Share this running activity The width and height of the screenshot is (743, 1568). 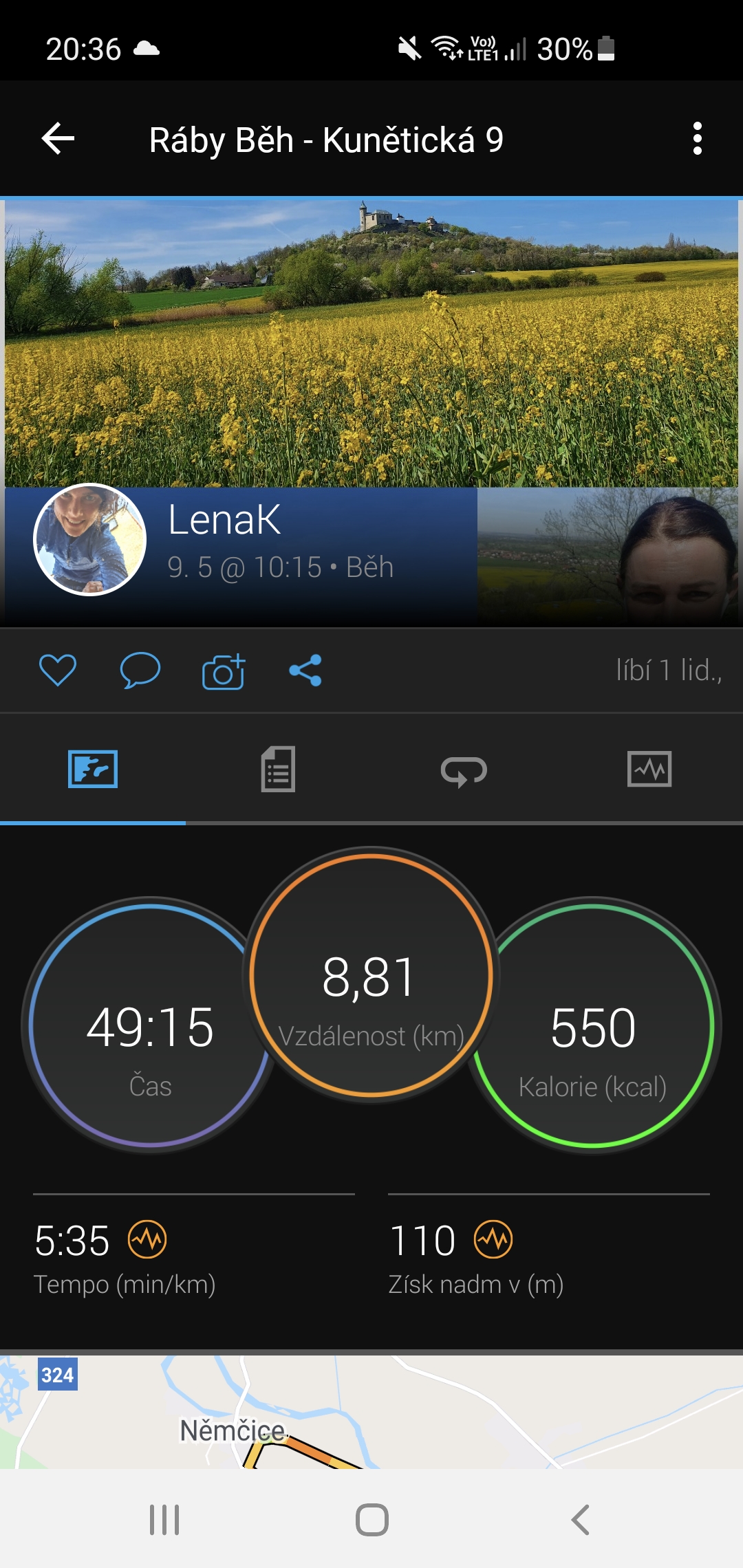coord(305,670)
